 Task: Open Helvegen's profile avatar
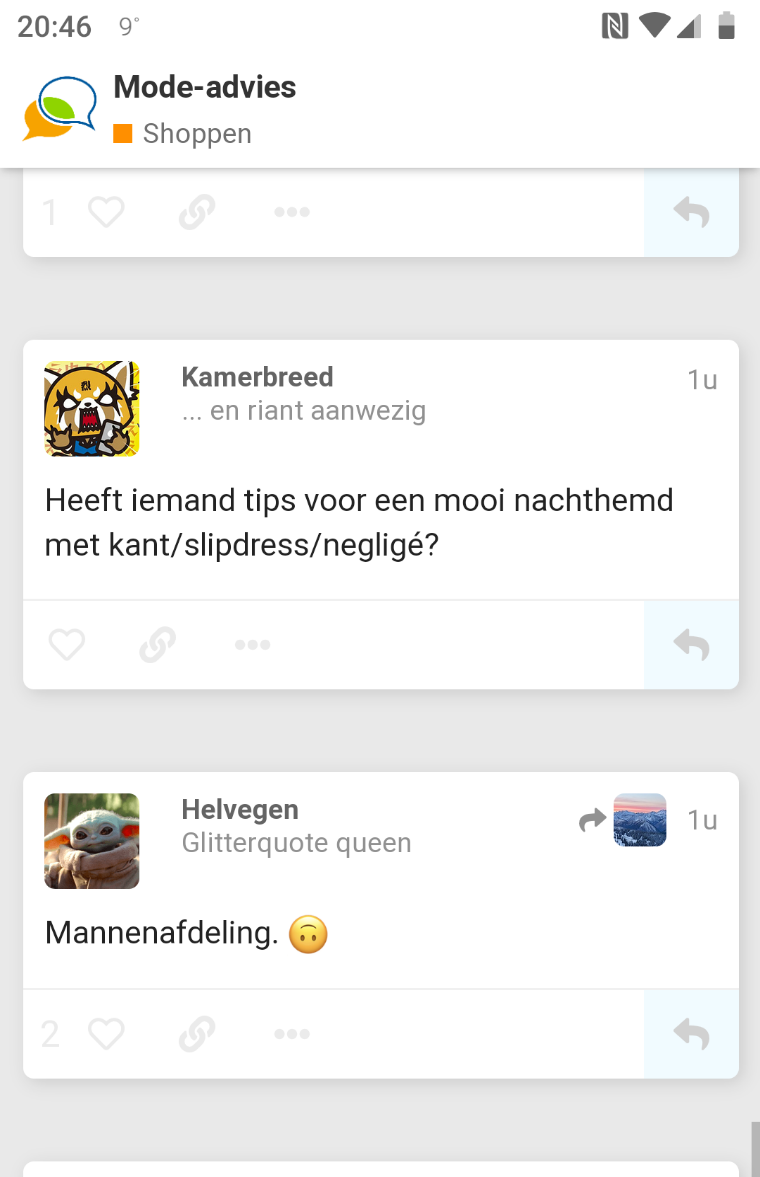pos(92,841)
